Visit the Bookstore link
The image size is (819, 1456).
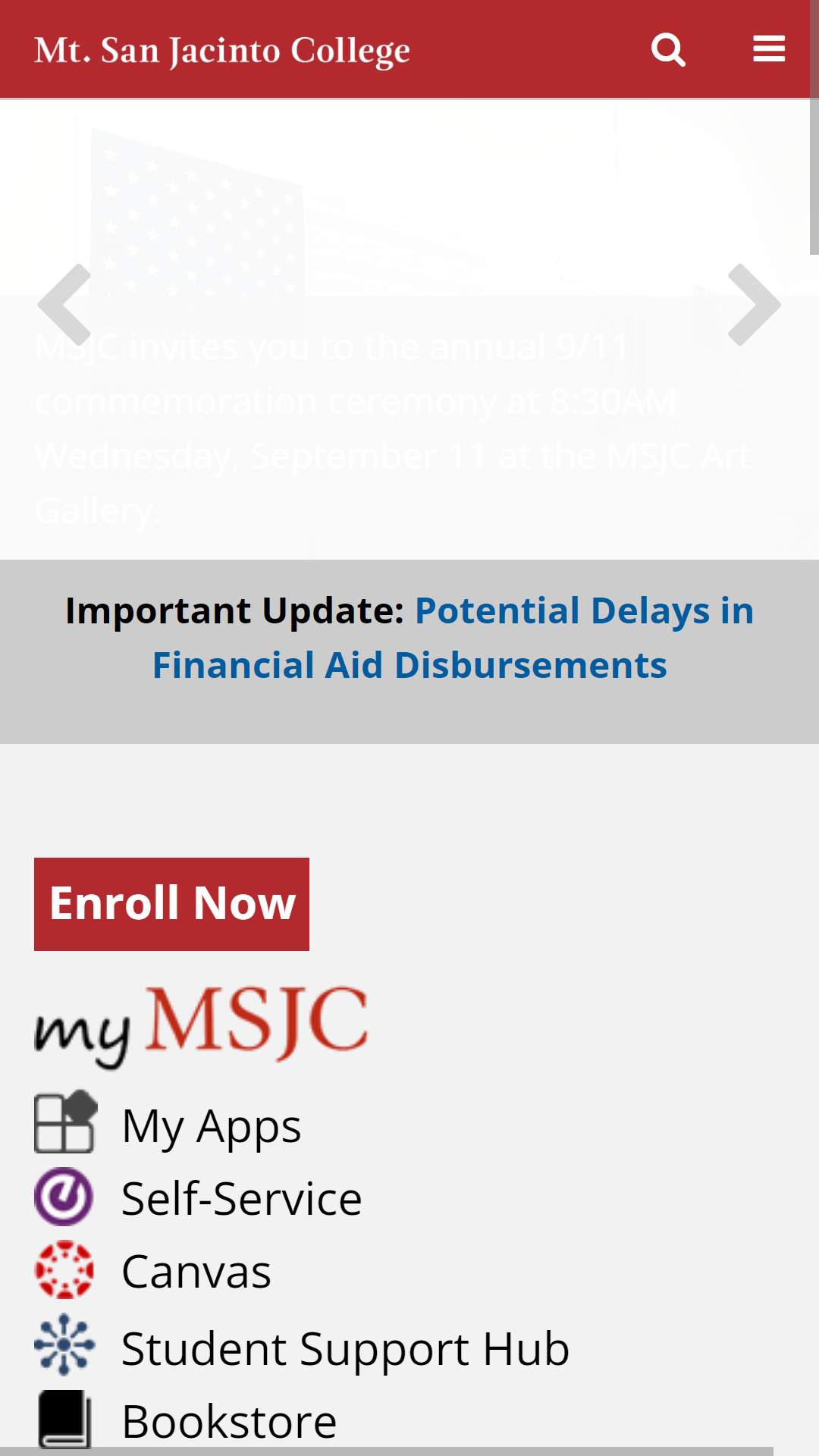[x=186, y=1420]
